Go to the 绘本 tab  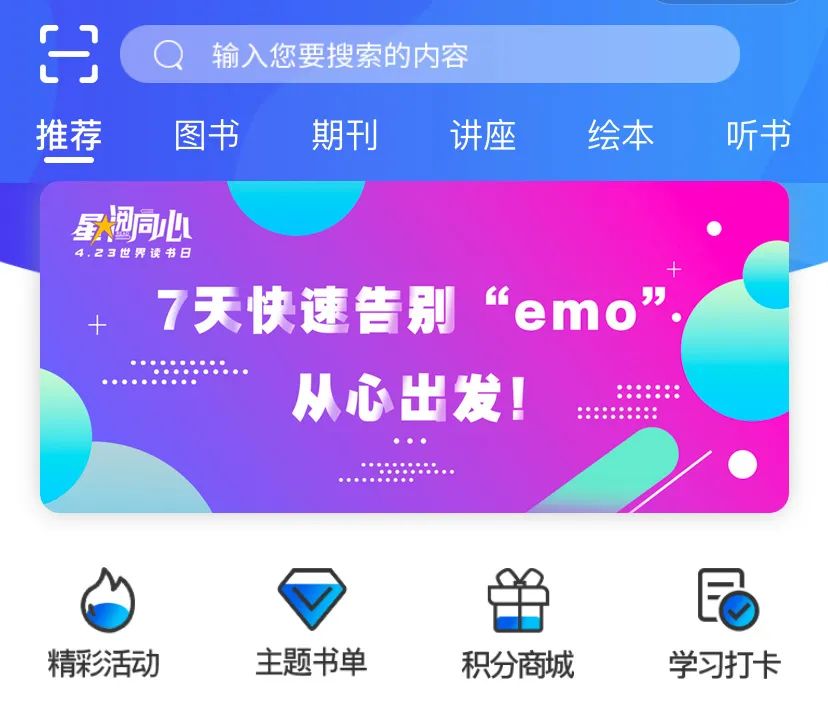(621, 135)
